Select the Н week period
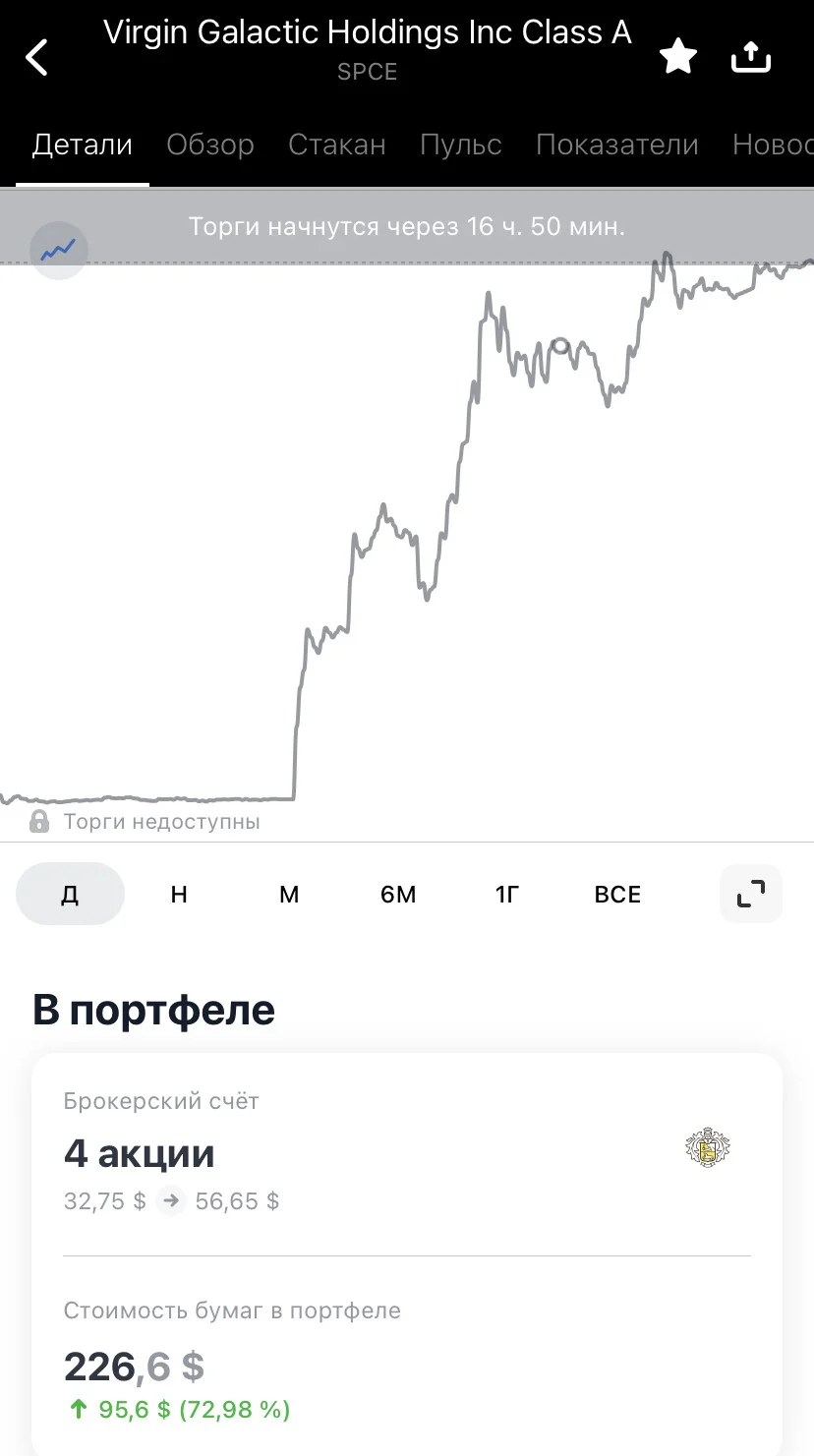The height and width of the screenshot is (1456, 814). [x=179, y=894]
